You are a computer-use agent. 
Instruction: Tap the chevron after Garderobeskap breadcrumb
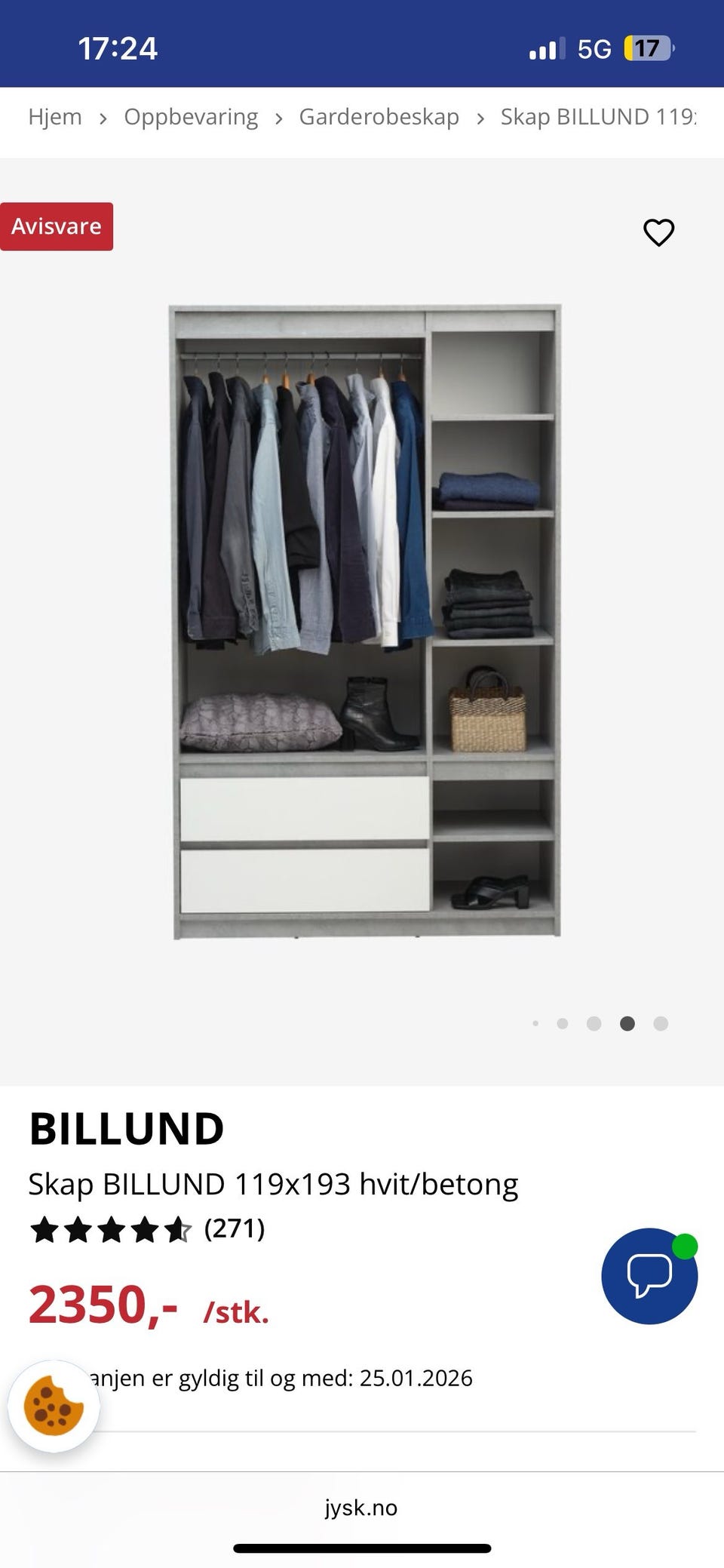[x=480, y=118]
